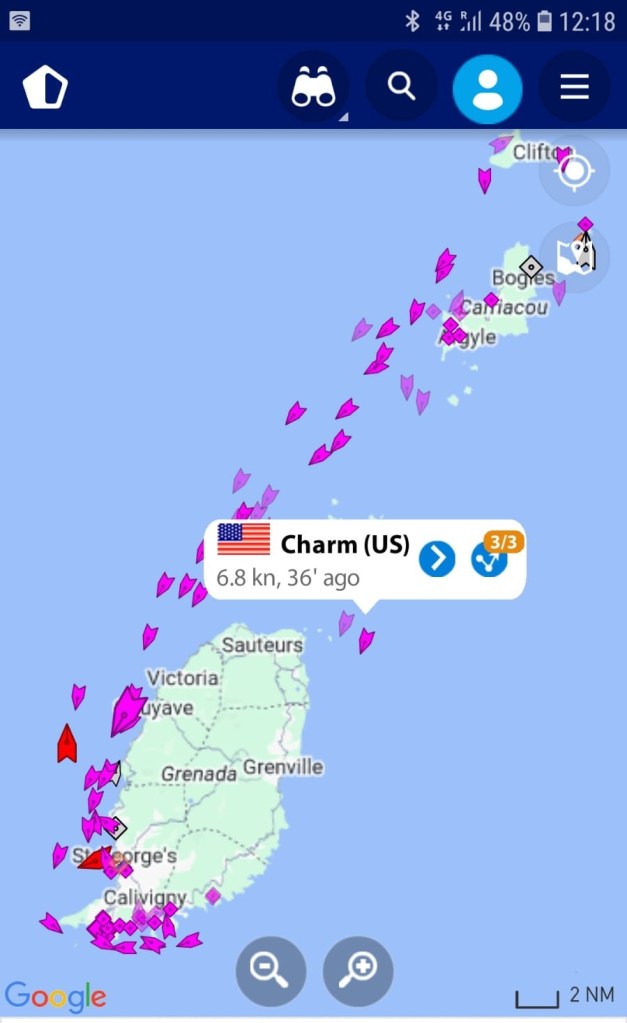This screenshot has width=627, height=1023.
Task: Zoom out the map
Action: [270, 969]
